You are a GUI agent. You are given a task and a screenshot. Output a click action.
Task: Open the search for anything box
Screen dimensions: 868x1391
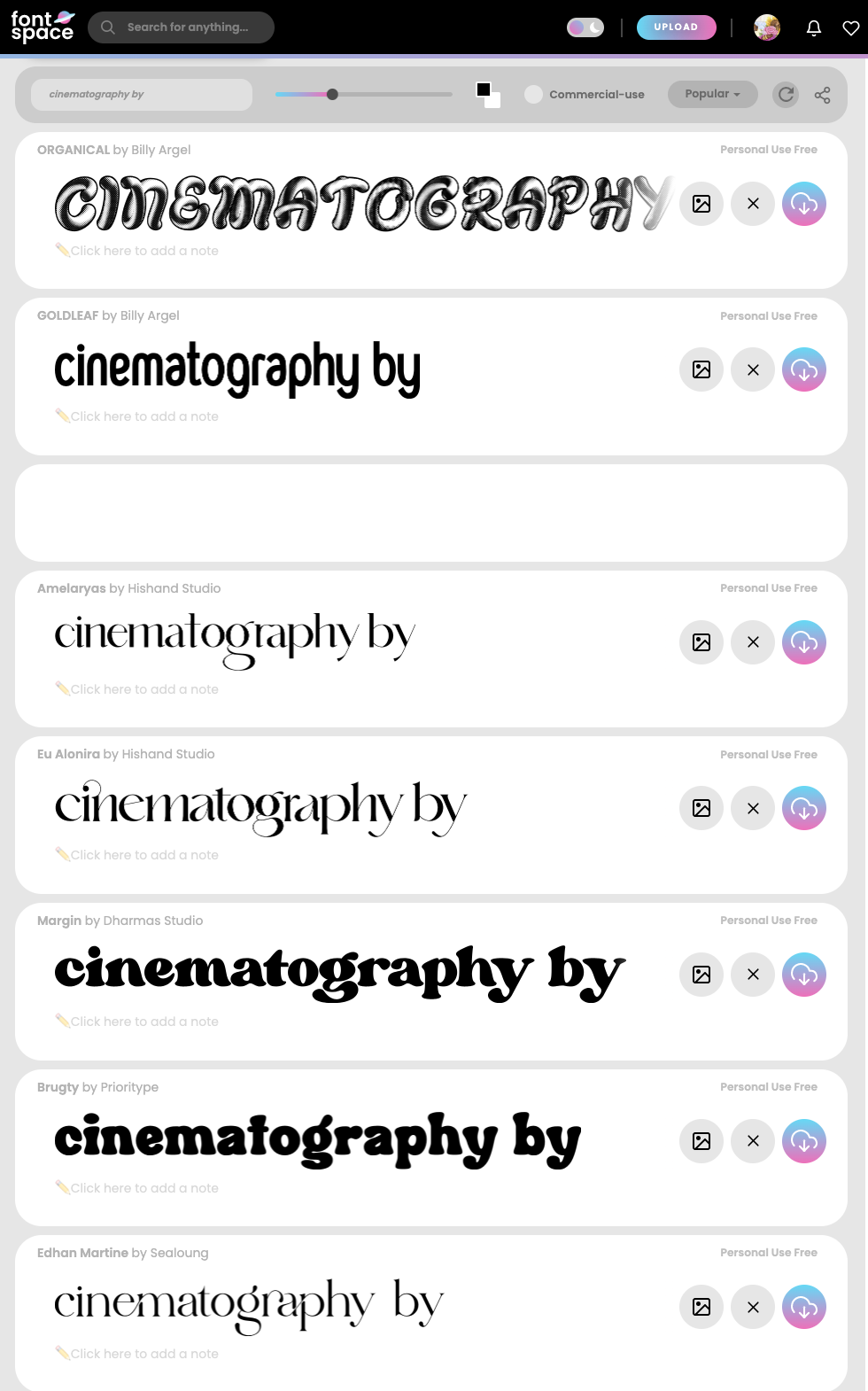point(181,27)
